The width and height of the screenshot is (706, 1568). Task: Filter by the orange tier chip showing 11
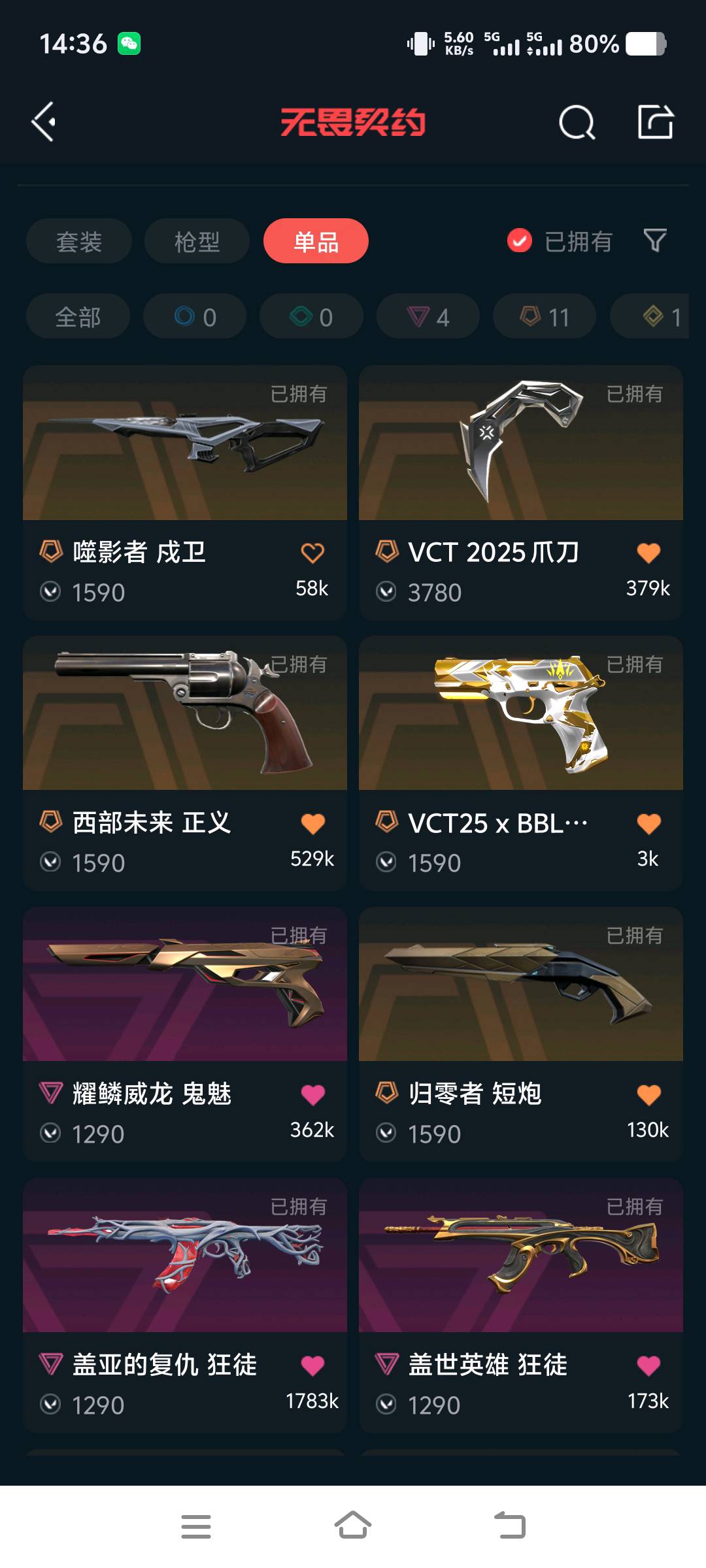pos(545,316)
